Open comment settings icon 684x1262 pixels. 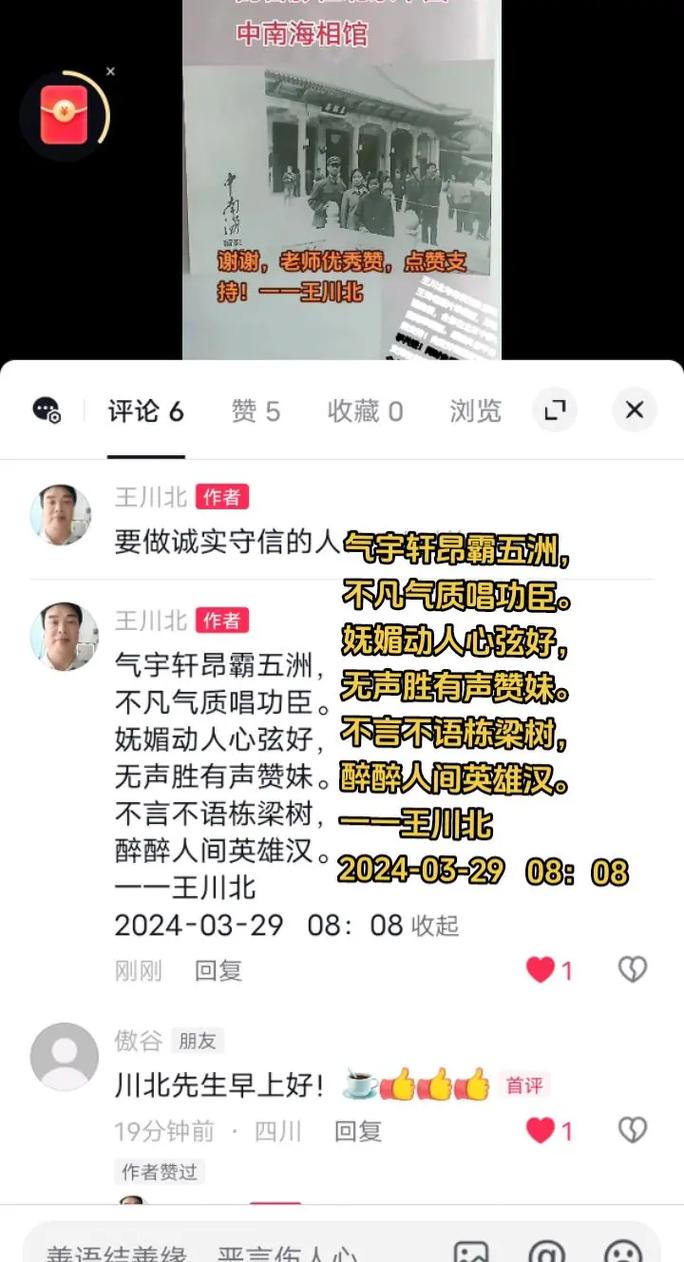pyautogui.click(x=47, y=410)
